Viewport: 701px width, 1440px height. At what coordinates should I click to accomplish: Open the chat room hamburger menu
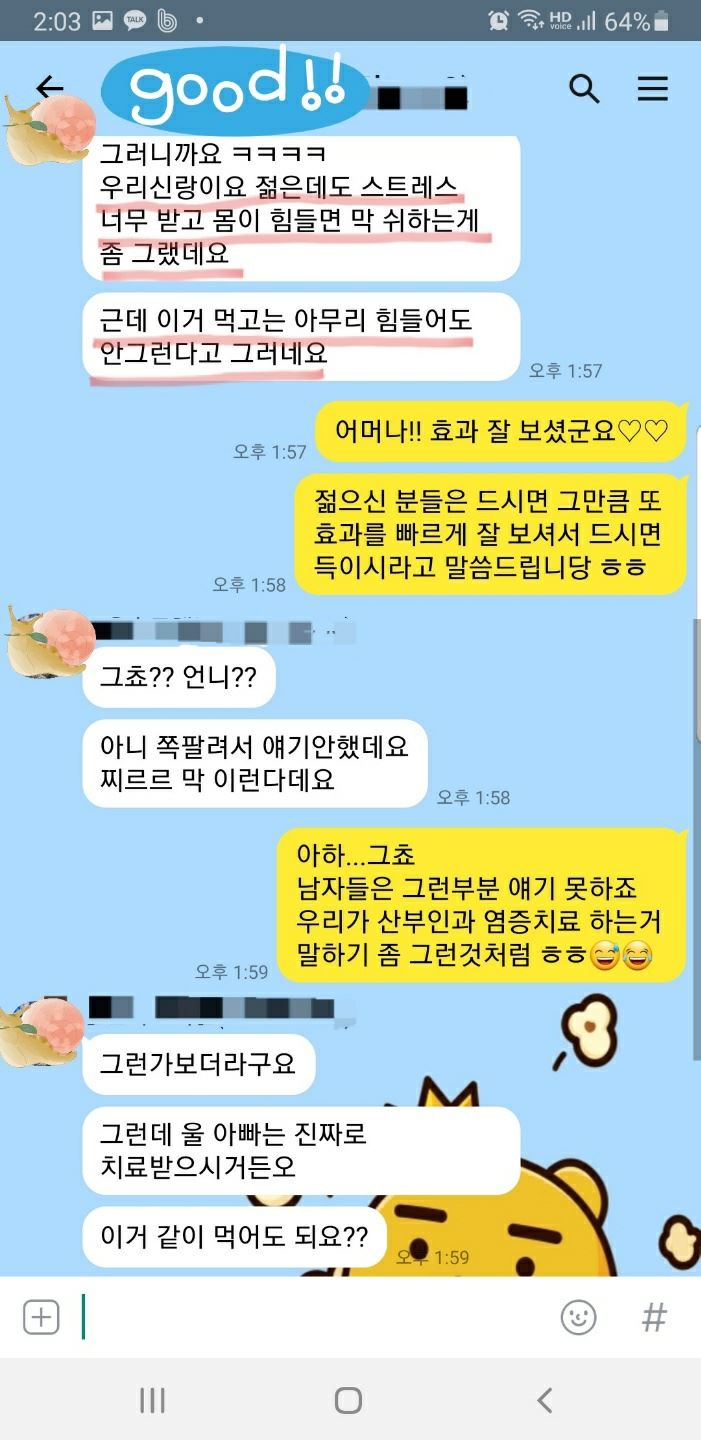pyautogui.click(x=652, y=89)
